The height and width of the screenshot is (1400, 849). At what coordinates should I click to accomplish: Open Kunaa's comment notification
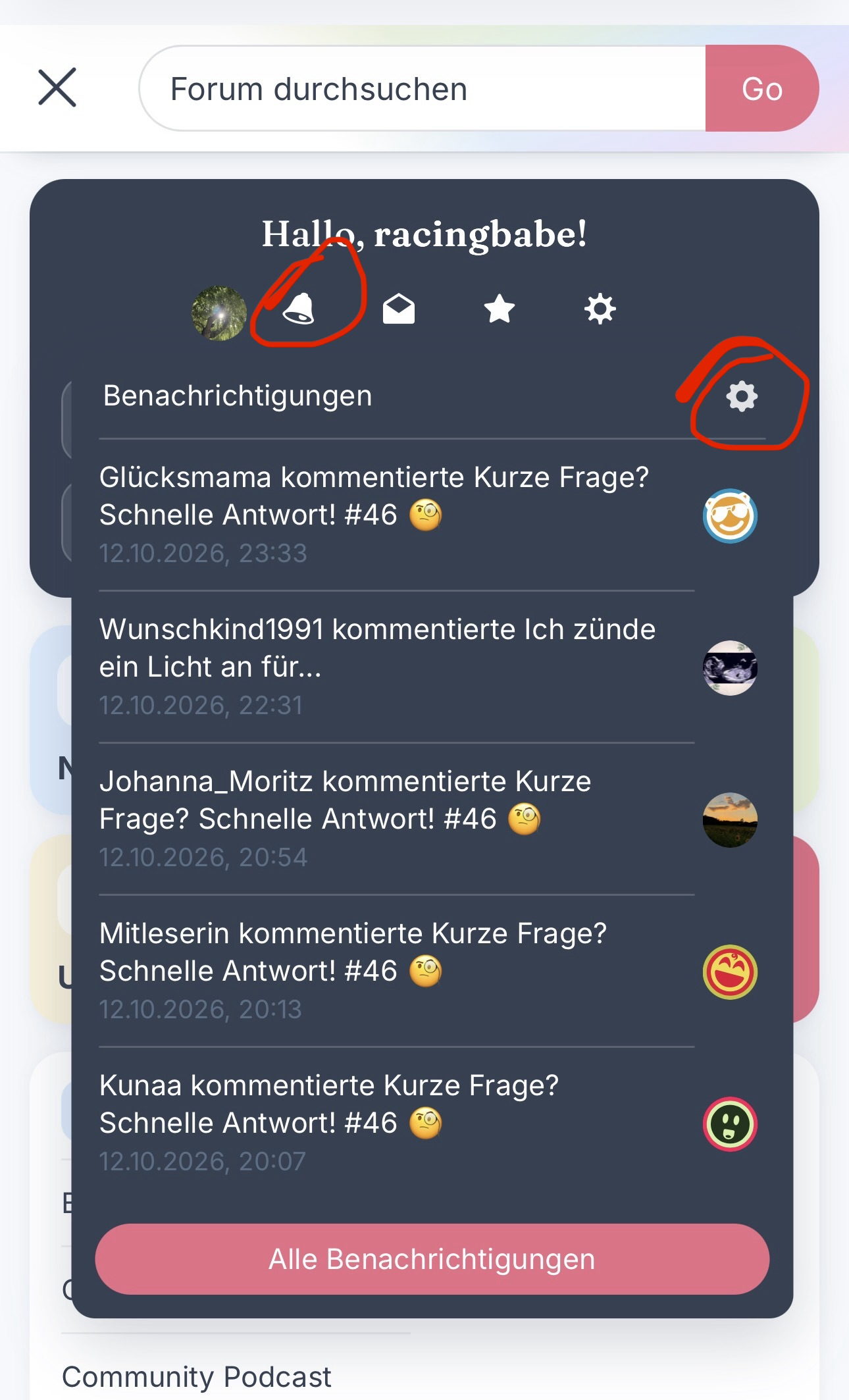pyautogui.click(x=428, y=1123)
